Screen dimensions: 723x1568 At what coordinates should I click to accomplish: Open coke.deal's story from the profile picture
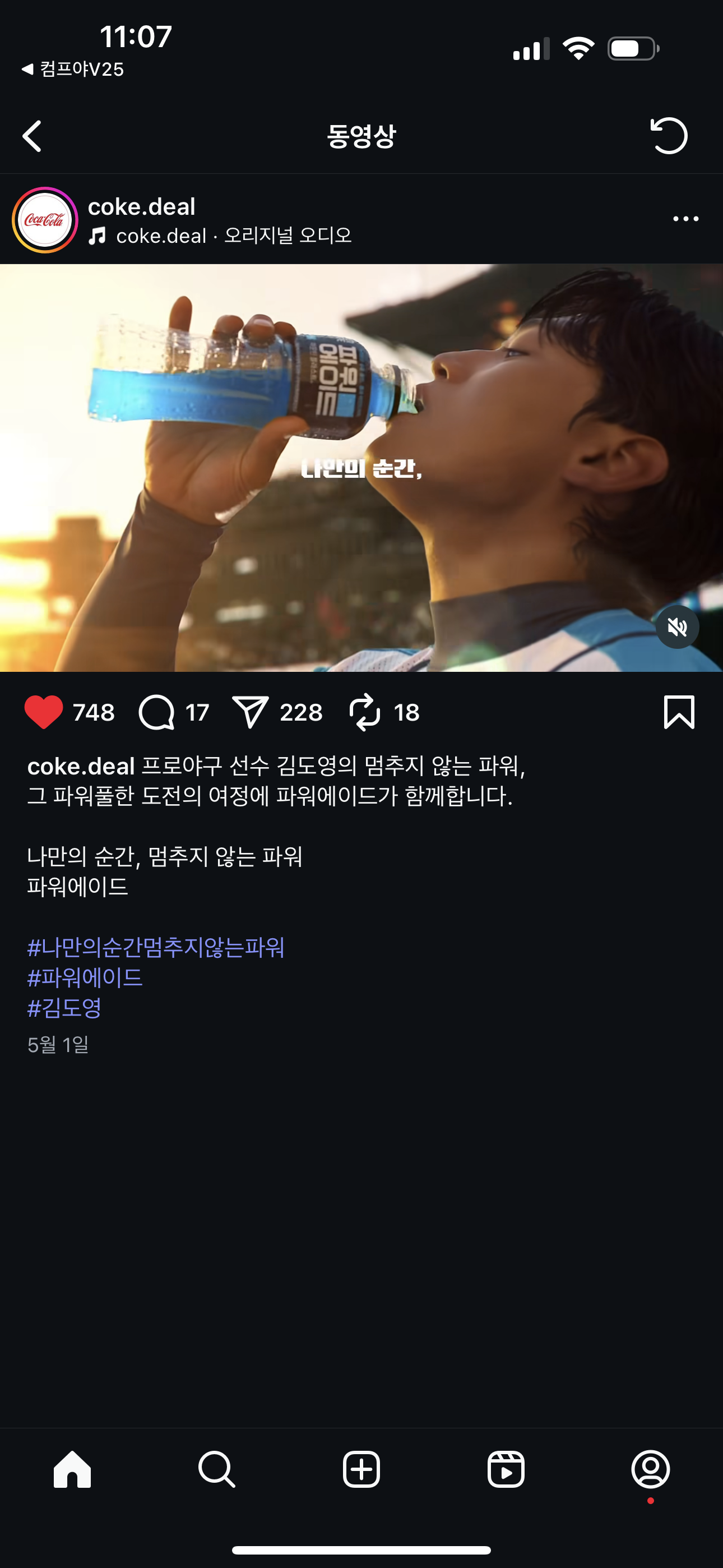click(45, 220)
